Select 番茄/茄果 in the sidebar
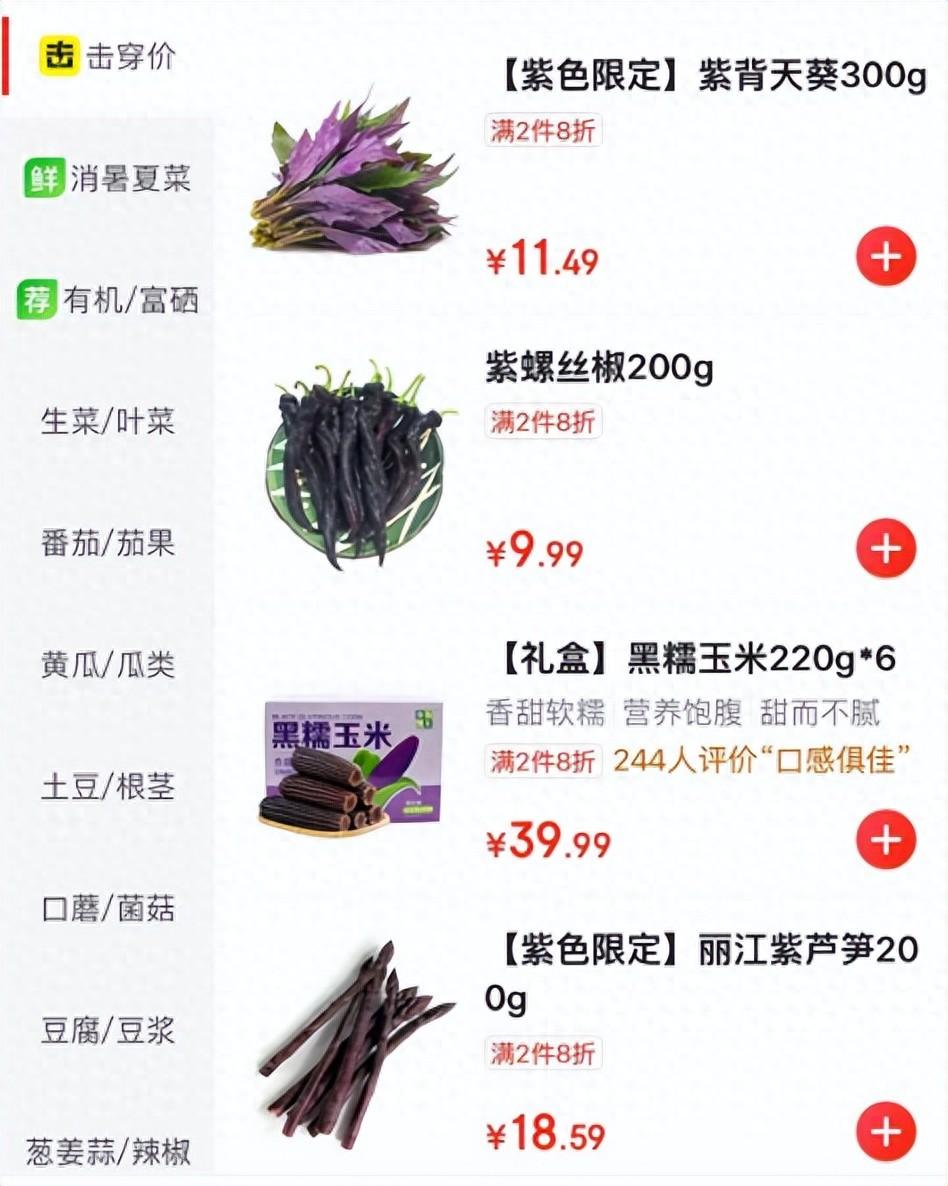This screenshot has width=948, height=1186. click(x=108, y=543)
